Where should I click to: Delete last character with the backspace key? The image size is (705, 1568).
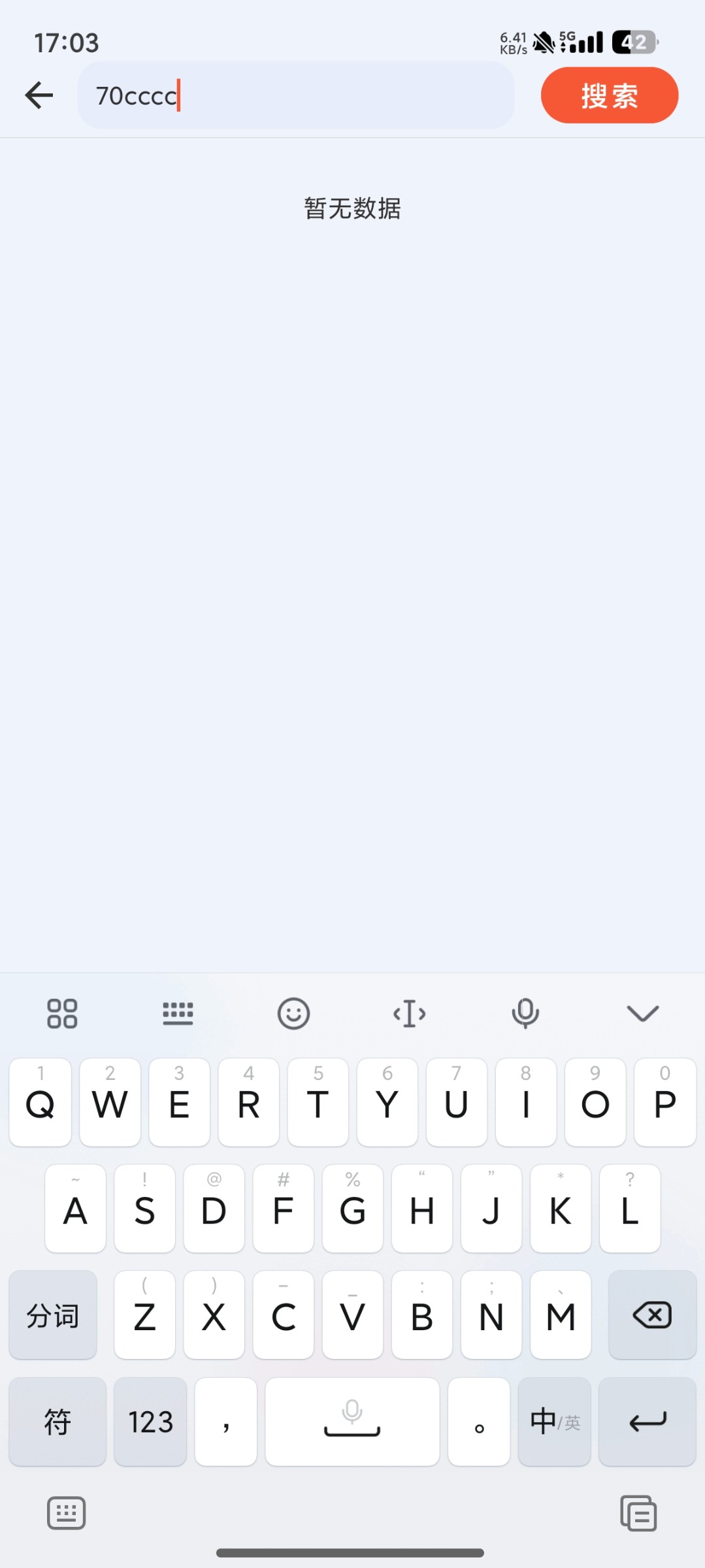[651, 1315]
